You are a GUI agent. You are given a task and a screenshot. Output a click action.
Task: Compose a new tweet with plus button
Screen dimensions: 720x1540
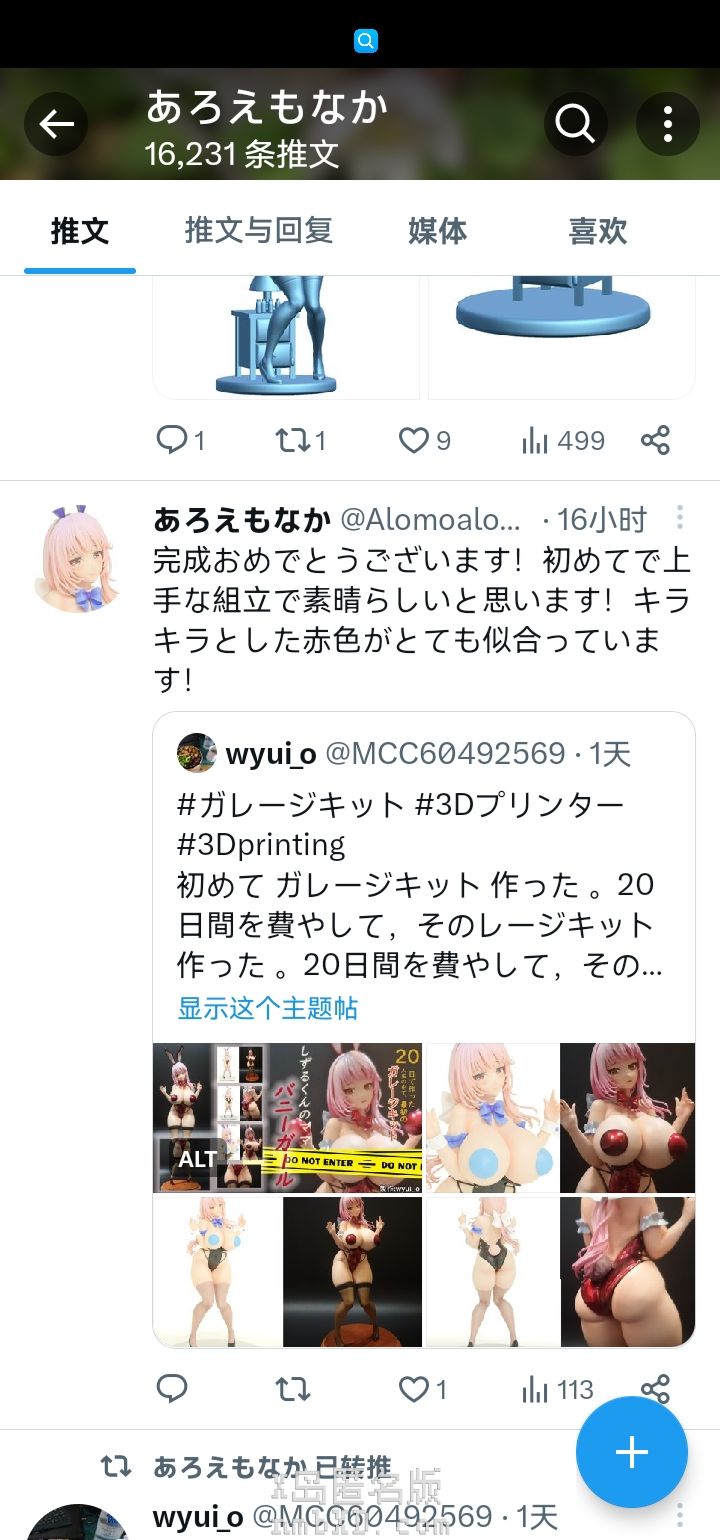point(632,1452)
